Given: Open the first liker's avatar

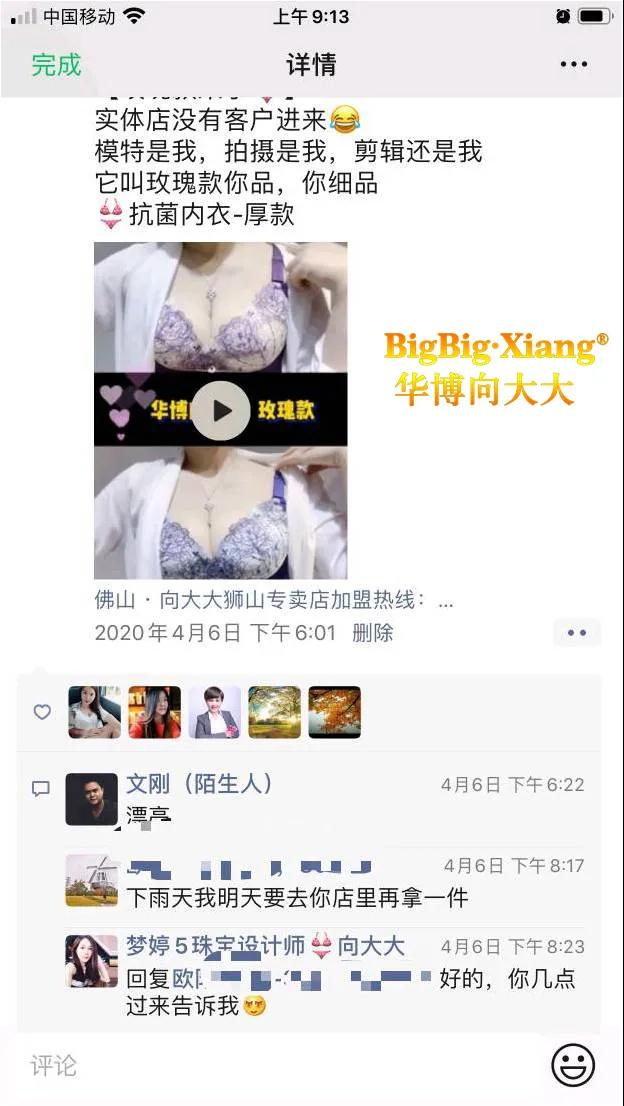Looking at the screenshot, I should click(94, 712).
